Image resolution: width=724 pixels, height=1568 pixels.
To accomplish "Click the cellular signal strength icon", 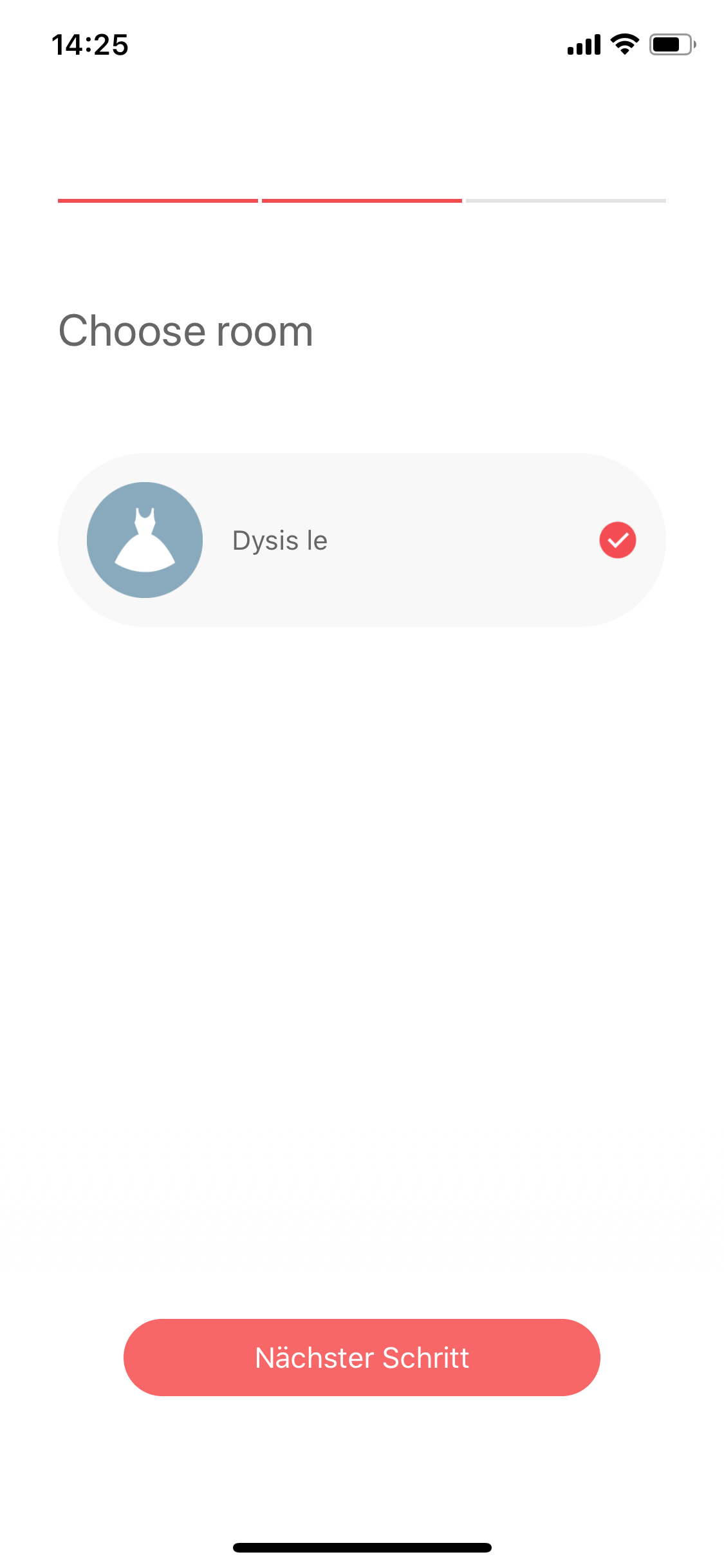I will click(582, 44).
